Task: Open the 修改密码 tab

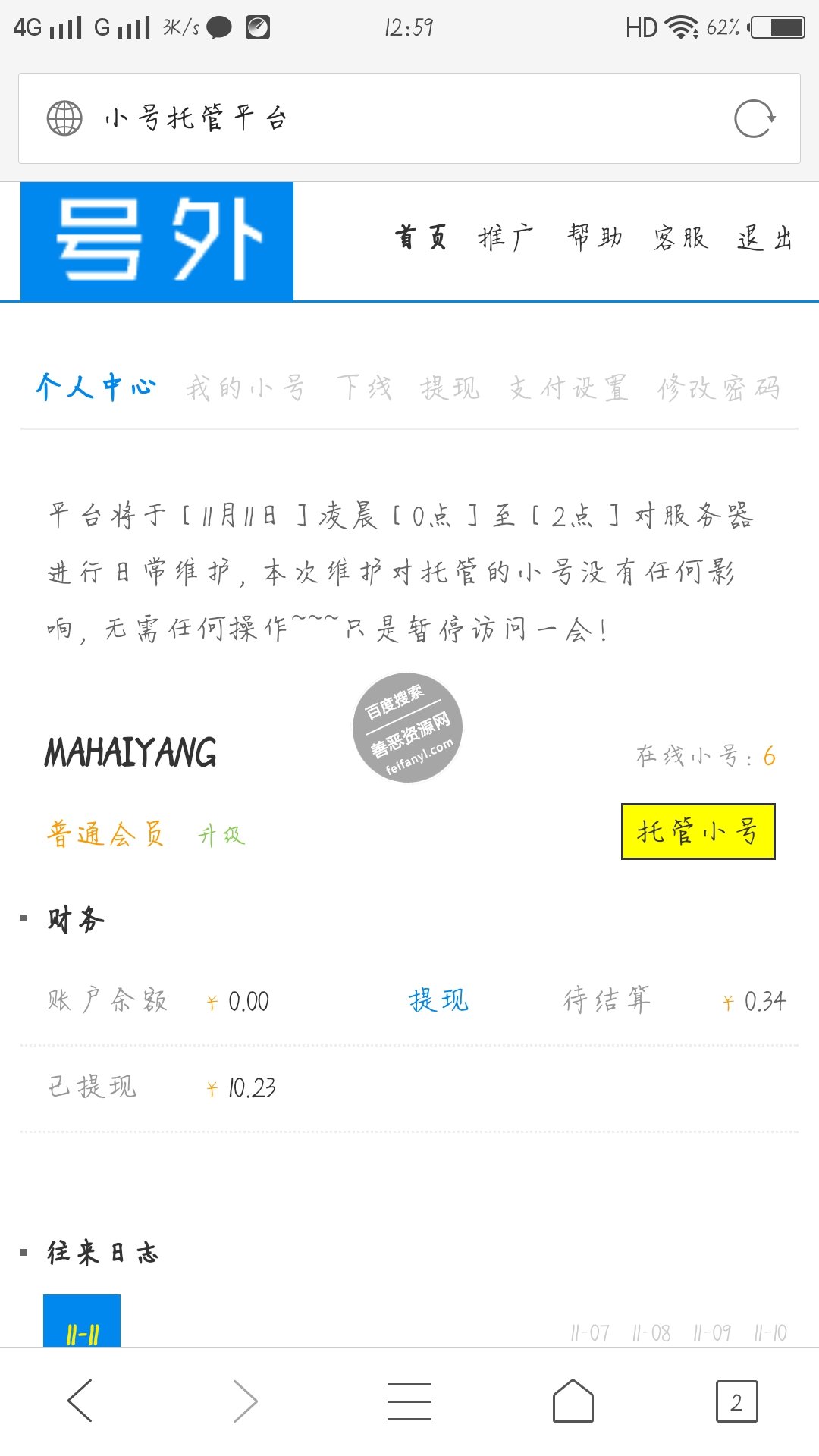Action: pos(718,388)
